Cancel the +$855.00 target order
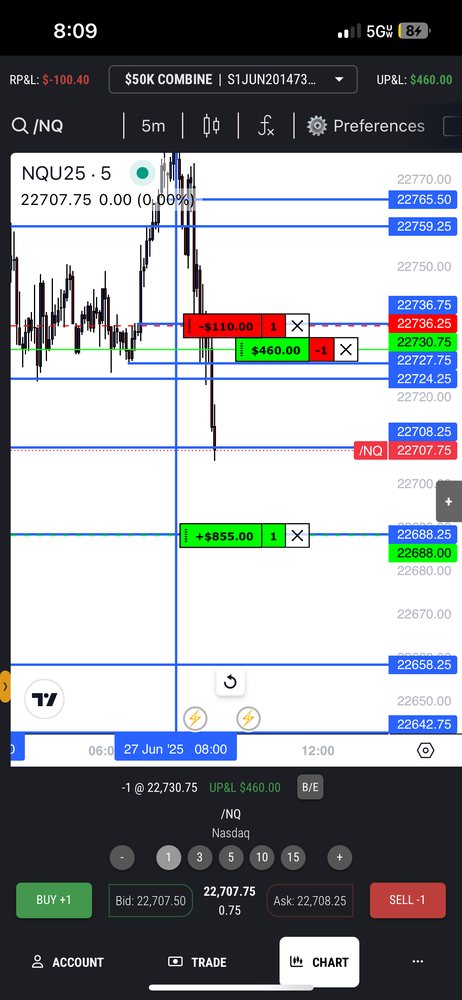The width and height of the screenshot is (462, 1000). tap(297, 536)
